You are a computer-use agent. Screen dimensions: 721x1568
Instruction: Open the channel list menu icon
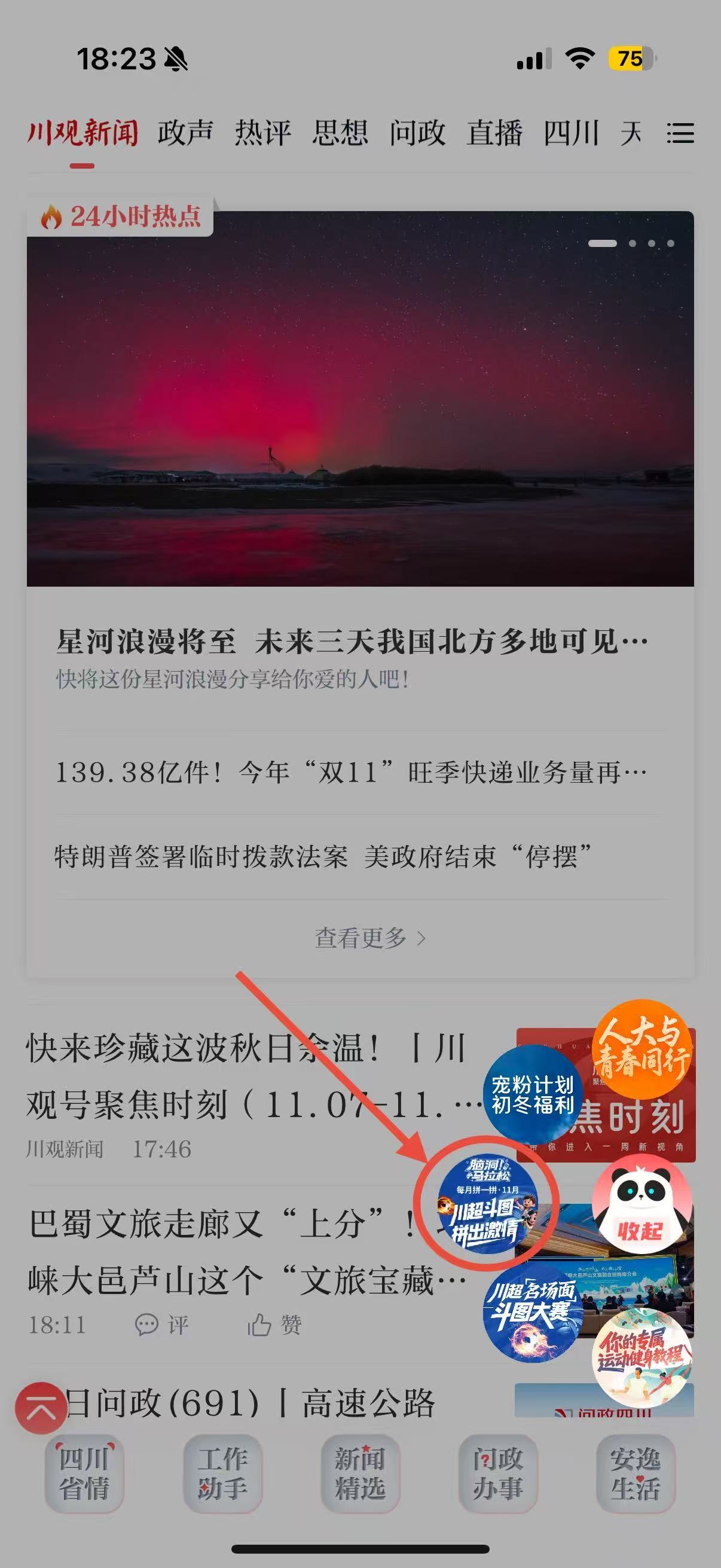pyautogui.click(x=680, y=133)
